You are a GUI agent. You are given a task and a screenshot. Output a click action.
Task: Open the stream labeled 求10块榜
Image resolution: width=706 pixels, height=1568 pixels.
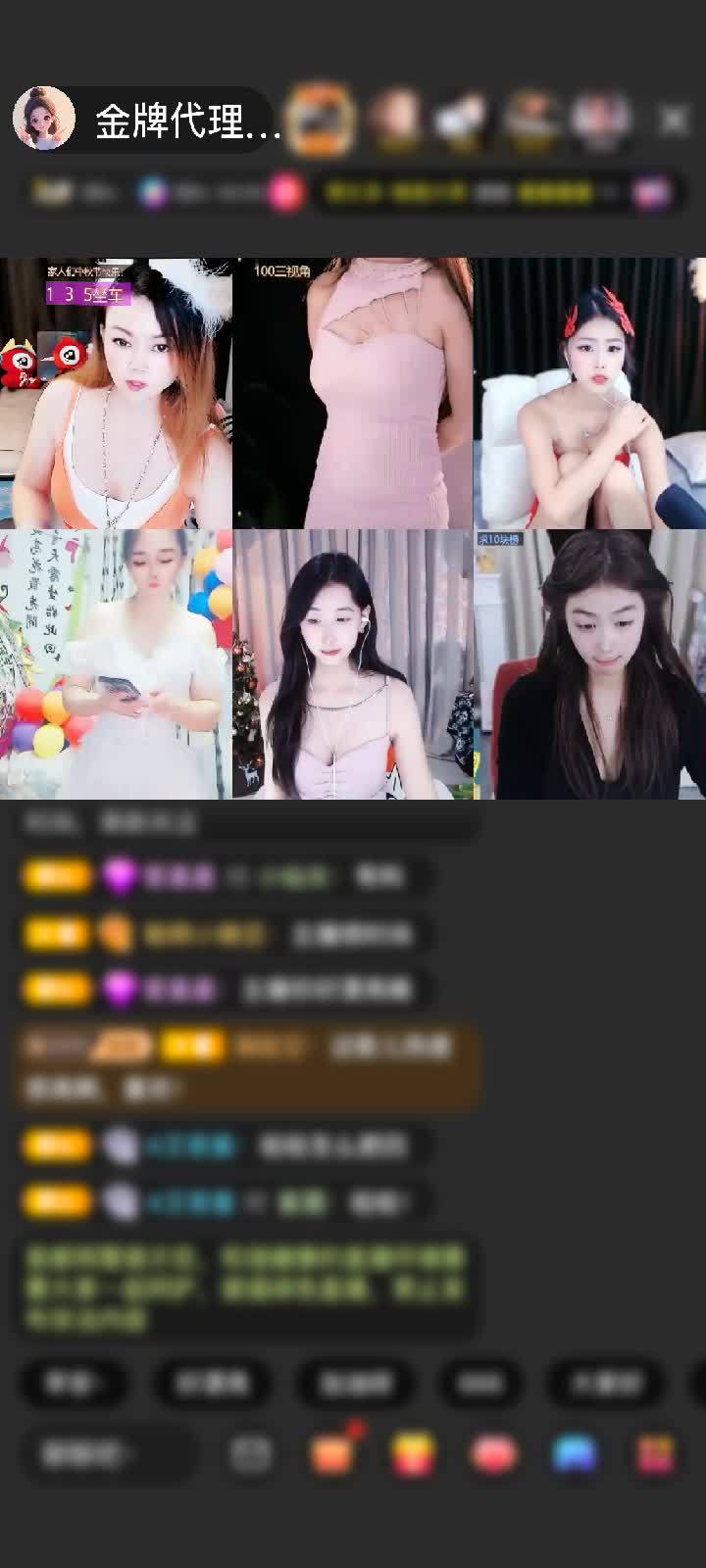pos(589,664)
